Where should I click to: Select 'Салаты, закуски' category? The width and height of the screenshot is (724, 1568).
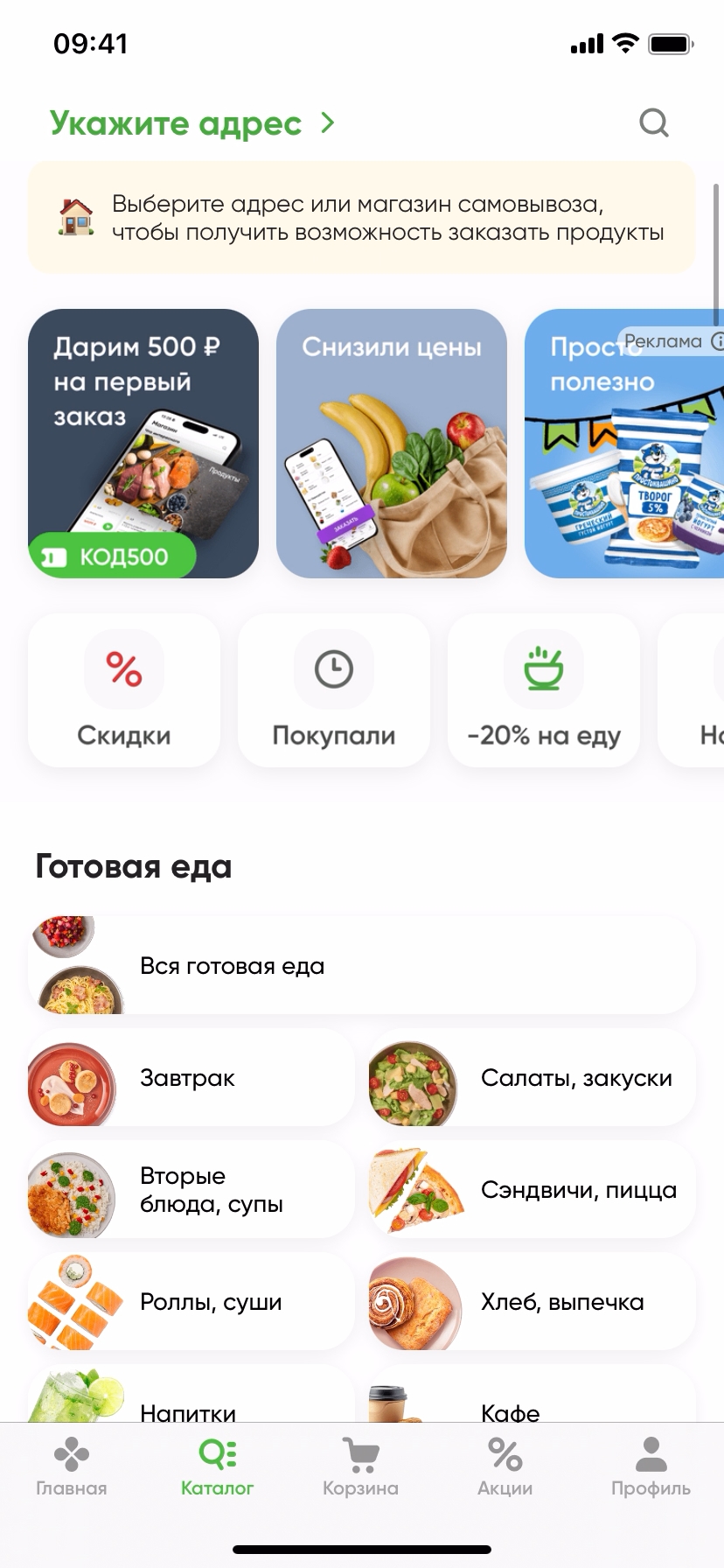tap(532, 1078)
